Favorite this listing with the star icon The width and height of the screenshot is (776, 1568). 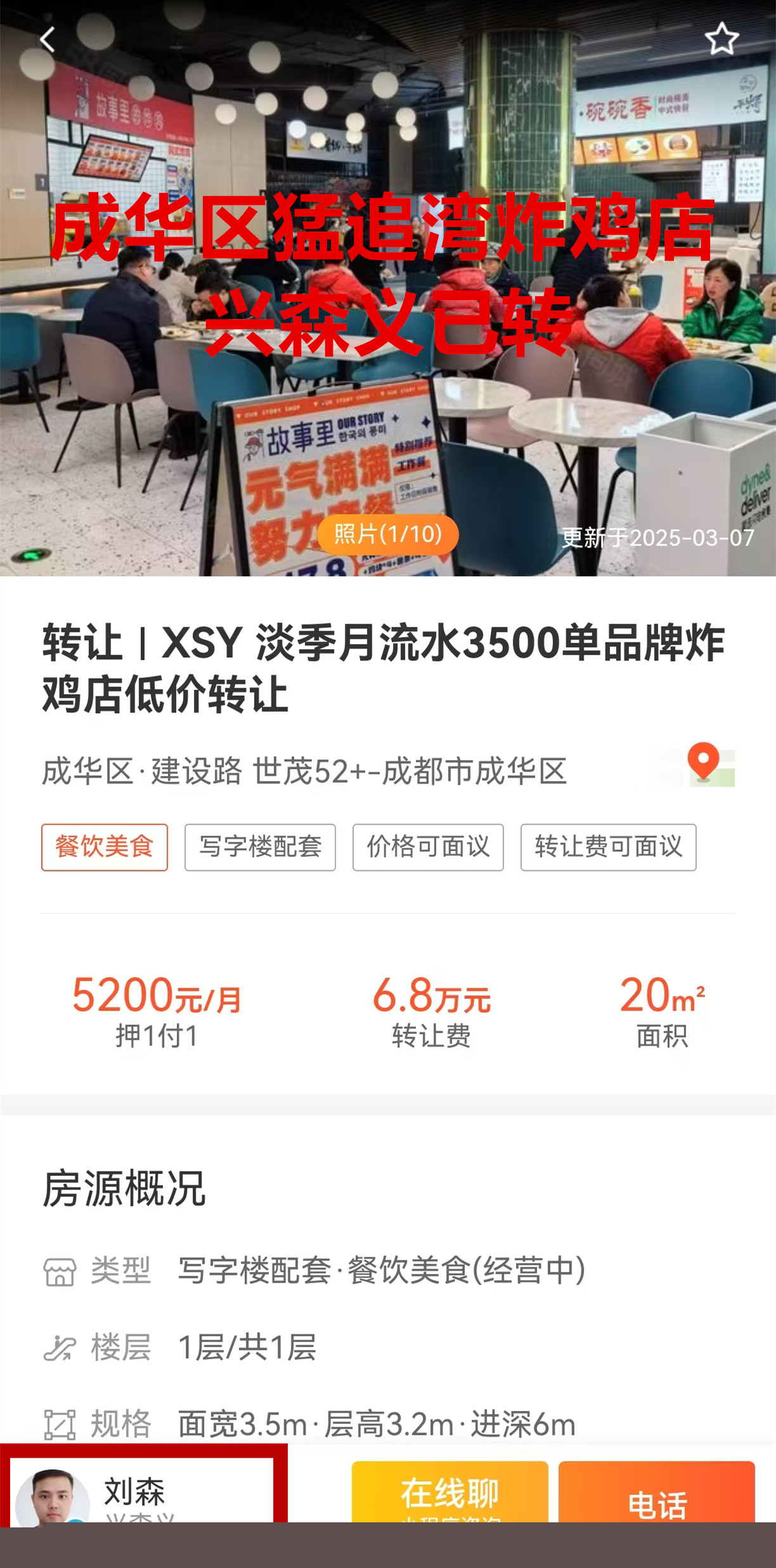(x=721, y=39)
